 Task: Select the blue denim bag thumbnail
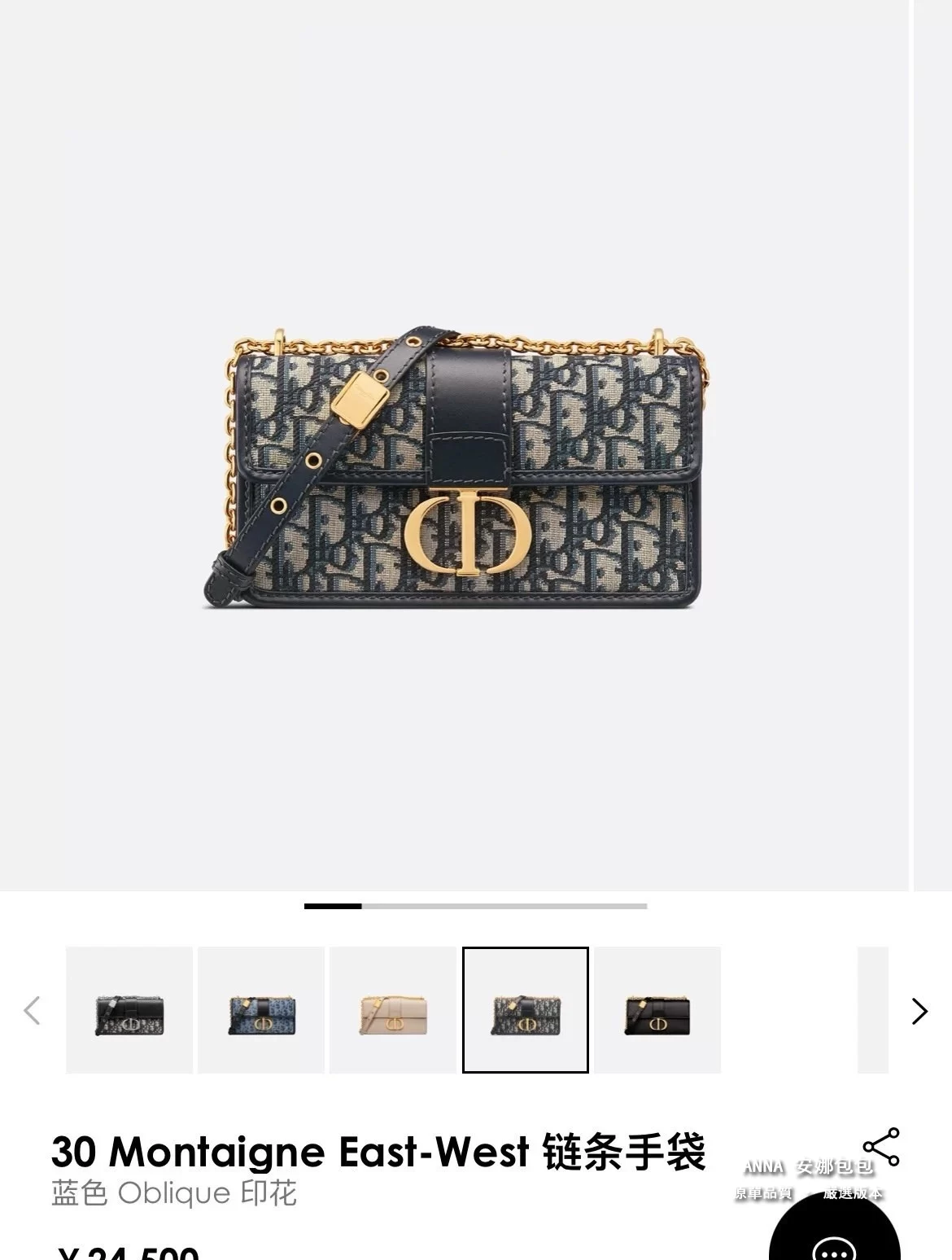(x=261, y=1010)
